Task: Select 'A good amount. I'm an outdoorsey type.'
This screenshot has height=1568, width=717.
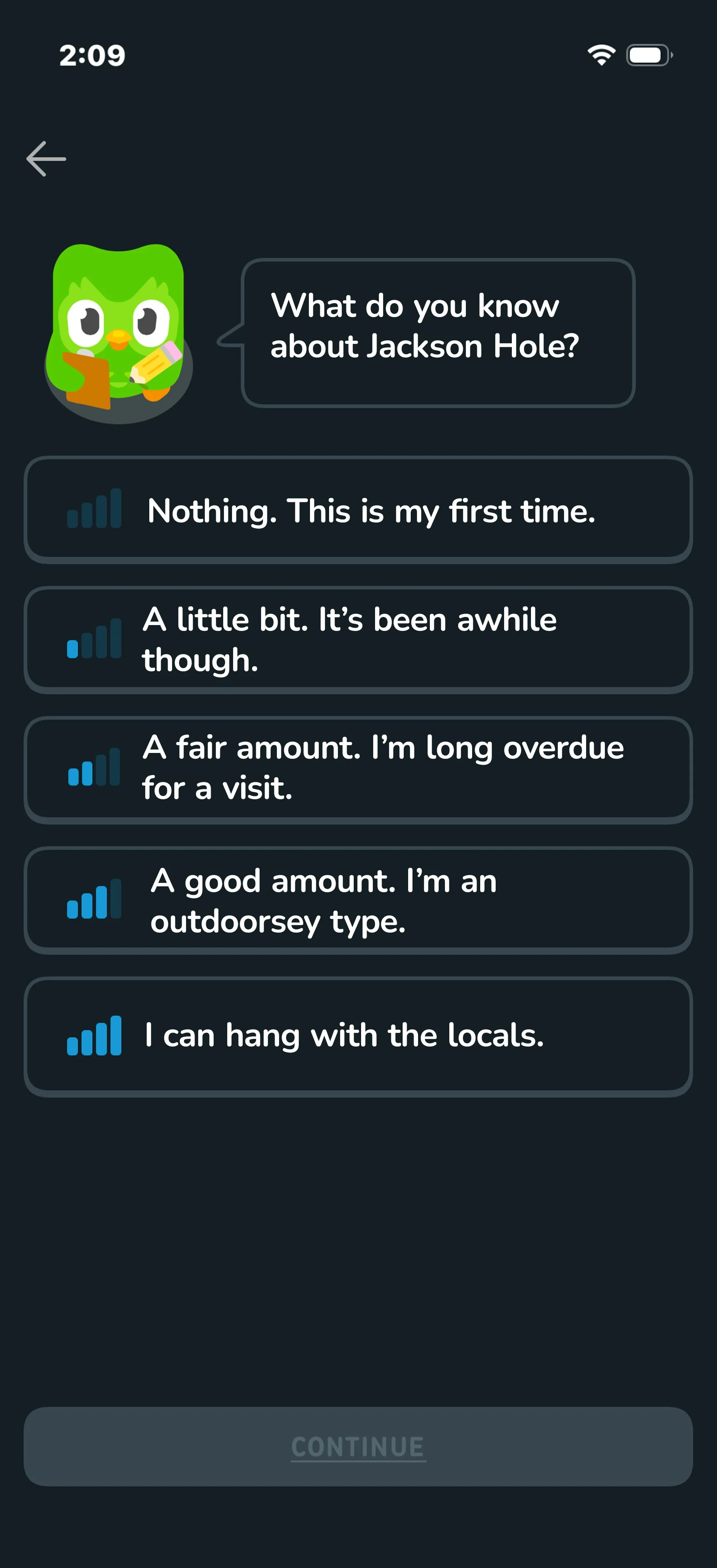Action: (x=358, y=900)
